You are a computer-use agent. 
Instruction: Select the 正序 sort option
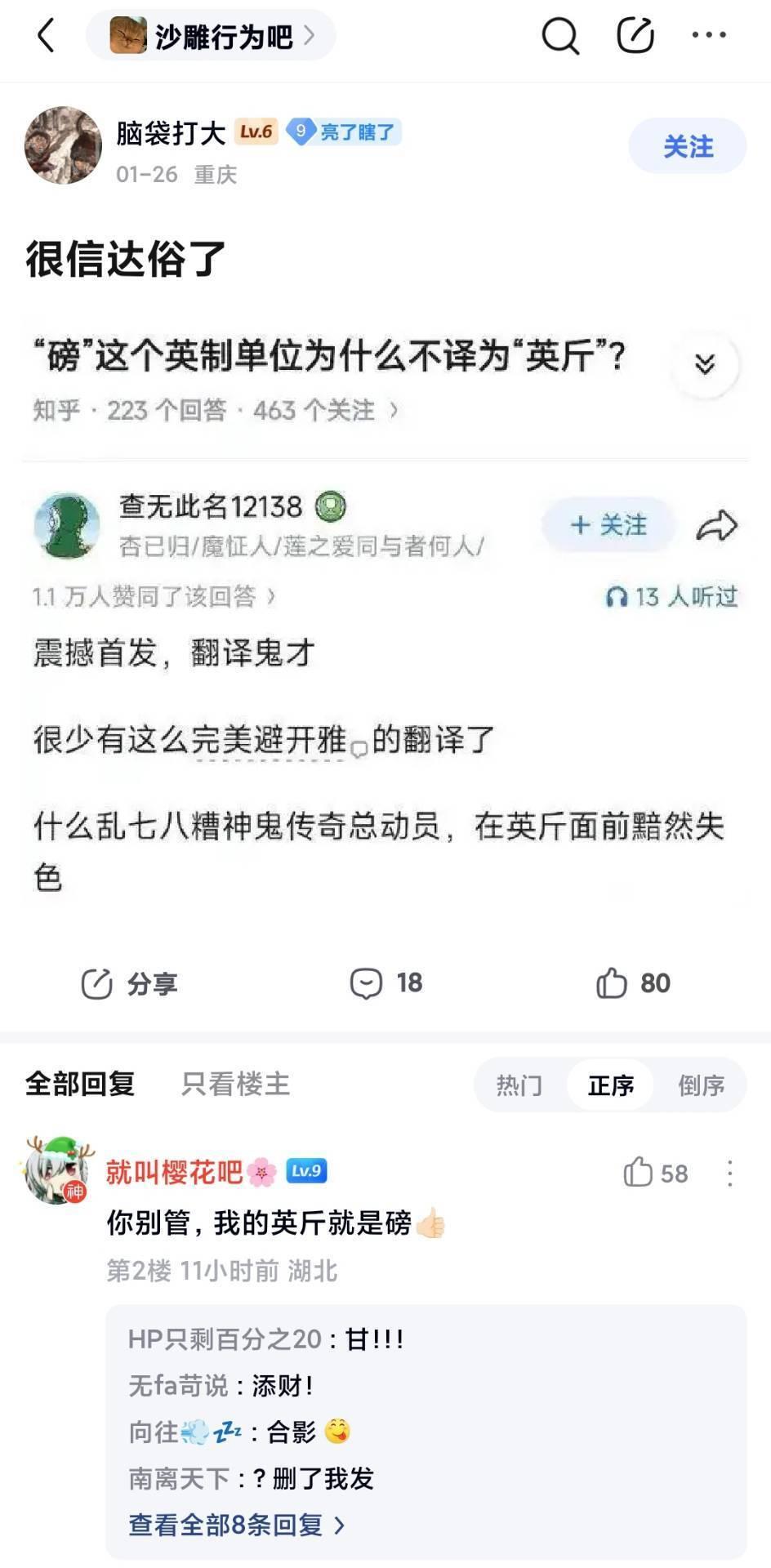[610, 1085]
